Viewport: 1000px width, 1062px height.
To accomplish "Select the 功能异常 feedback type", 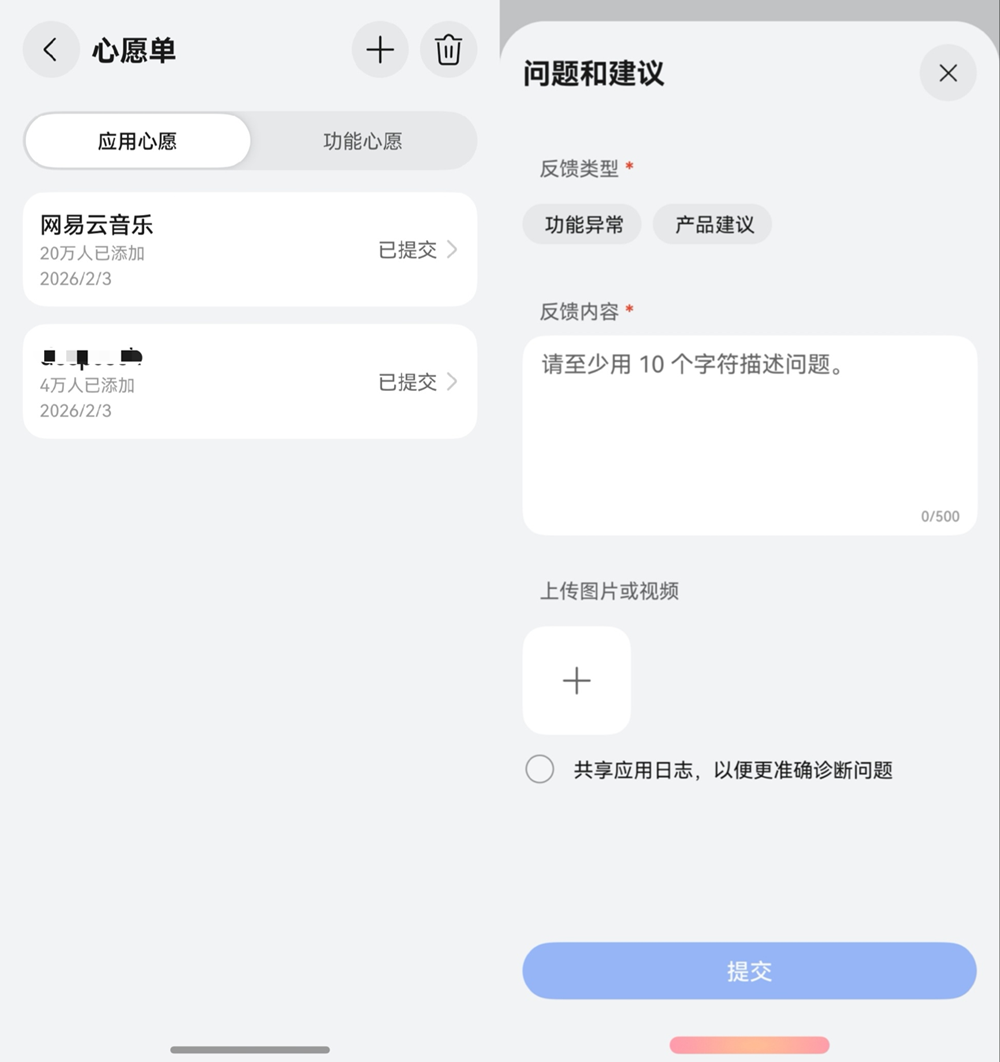I will pos(583,224).
